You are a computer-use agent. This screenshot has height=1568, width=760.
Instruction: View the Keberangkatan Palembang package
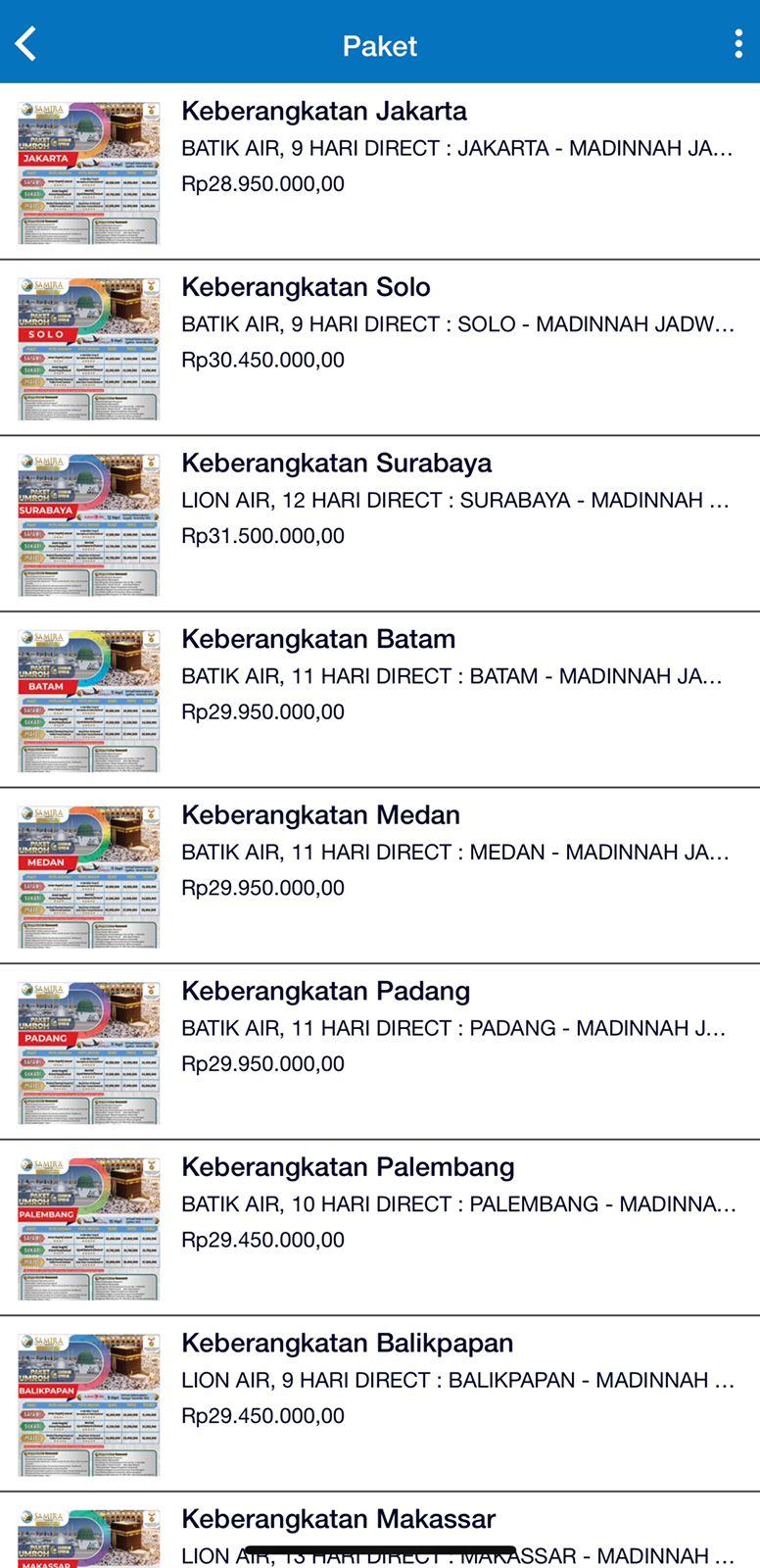tap(380, 1228)
